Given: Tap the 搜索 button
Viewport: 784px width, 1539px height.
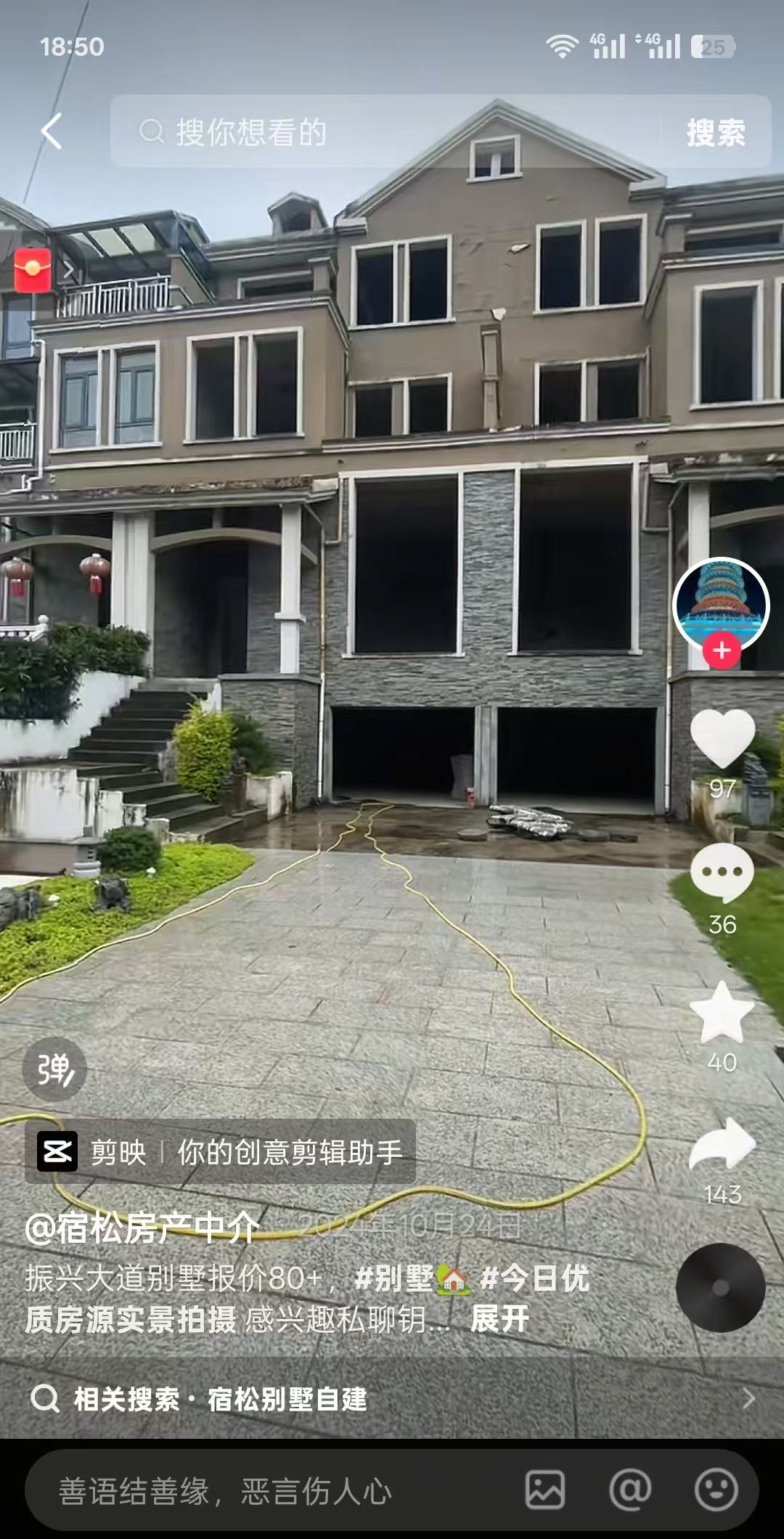Looking at the screenshot, I should click(x=715, y=133).
